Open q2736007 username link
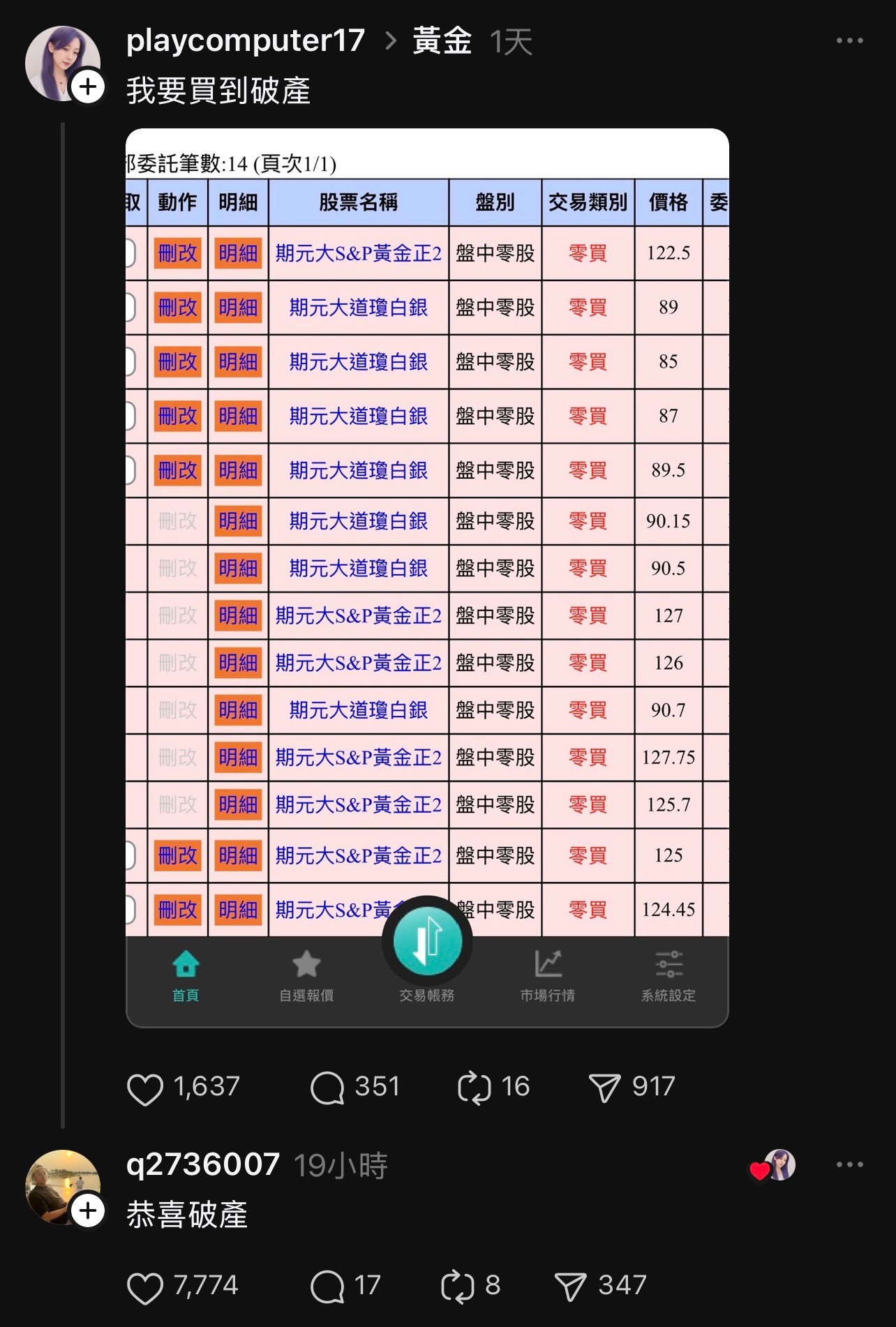896x1327 pixels. click(x=203, y=1164)
